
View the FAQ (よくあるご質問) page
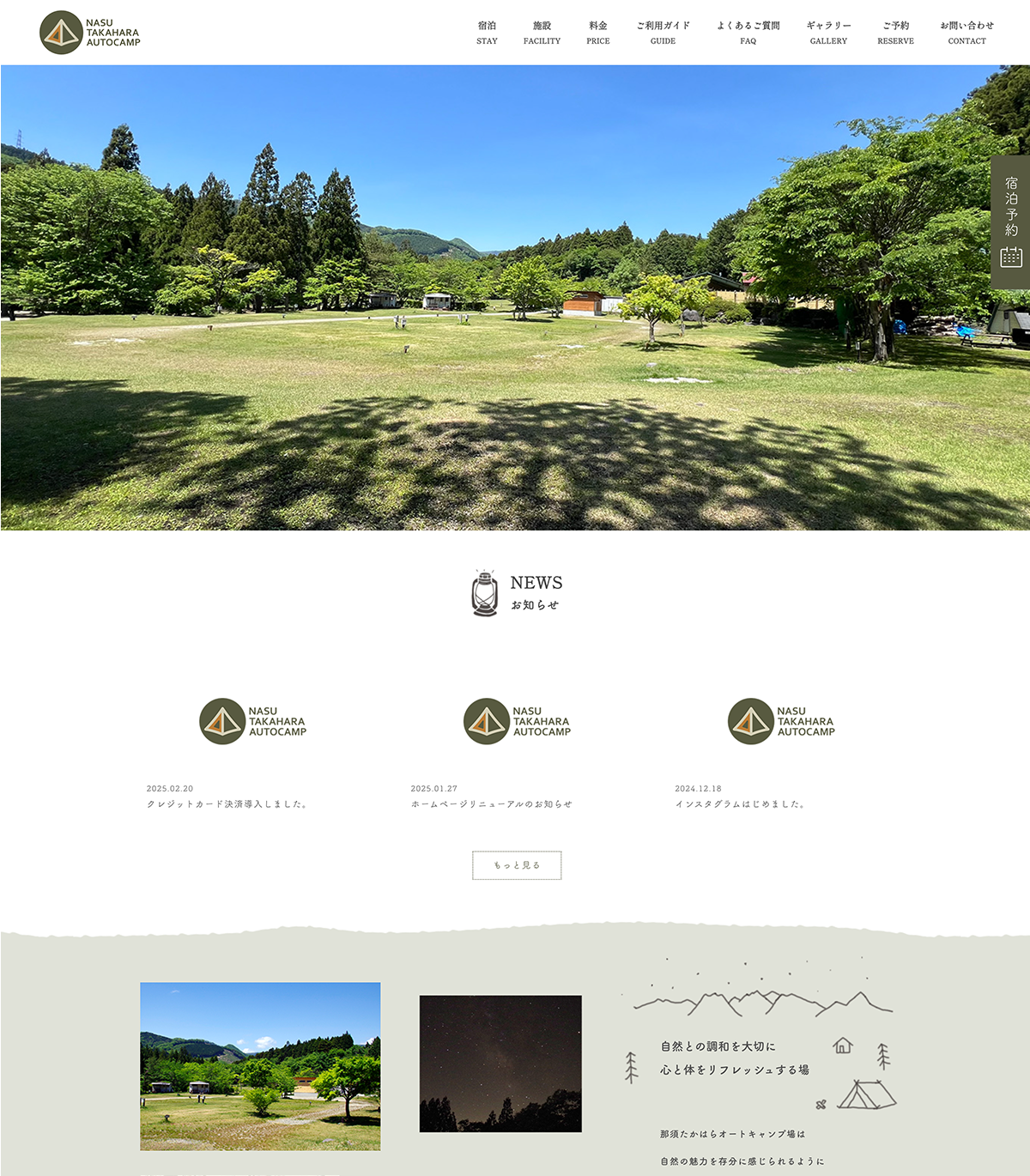point(748,33)
